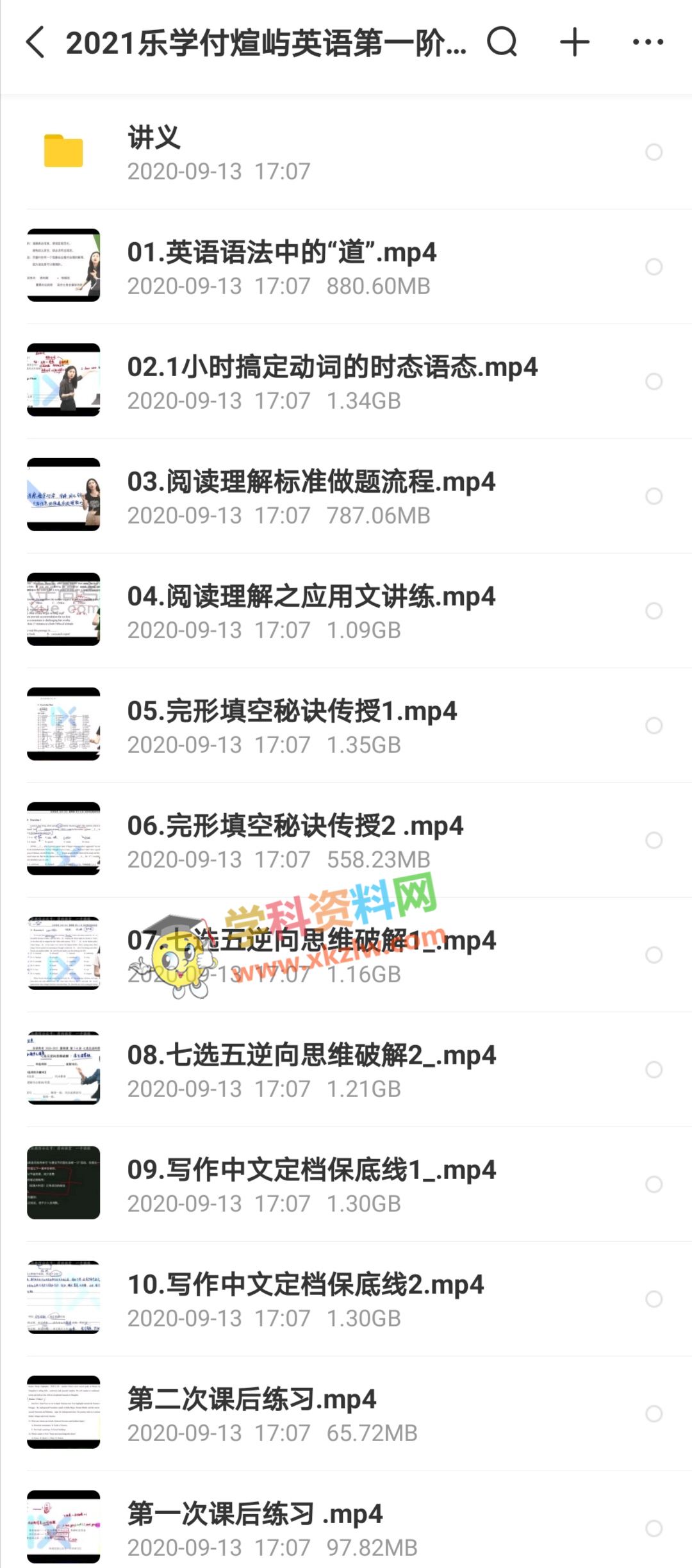
Task: Open search in this folder
Action: pyautogui.click(x=502, y=43)
